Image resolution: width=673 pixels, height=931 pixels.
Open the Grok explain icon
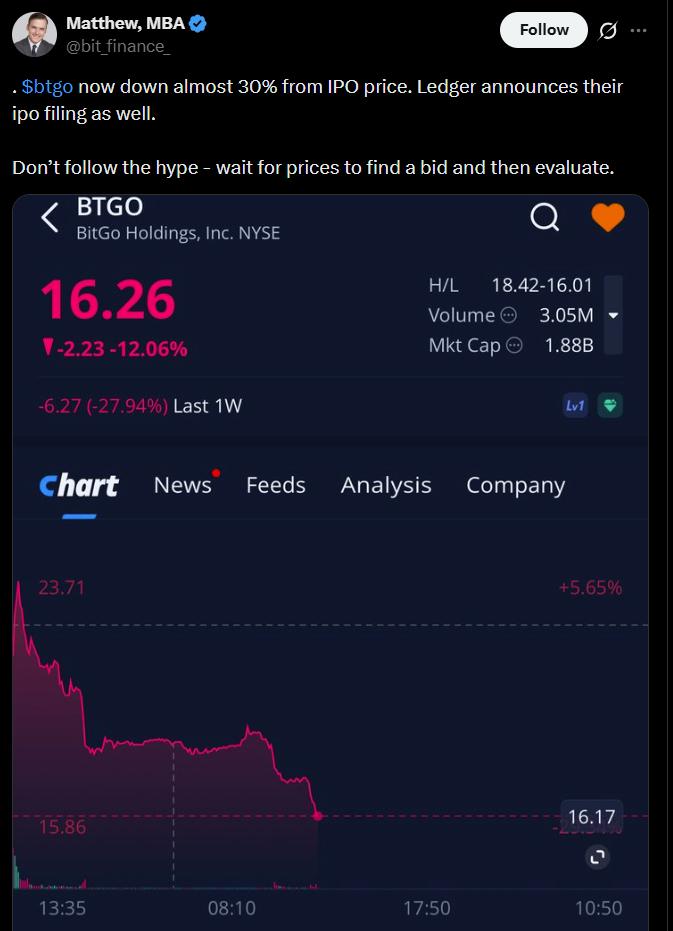pos(607,31)
